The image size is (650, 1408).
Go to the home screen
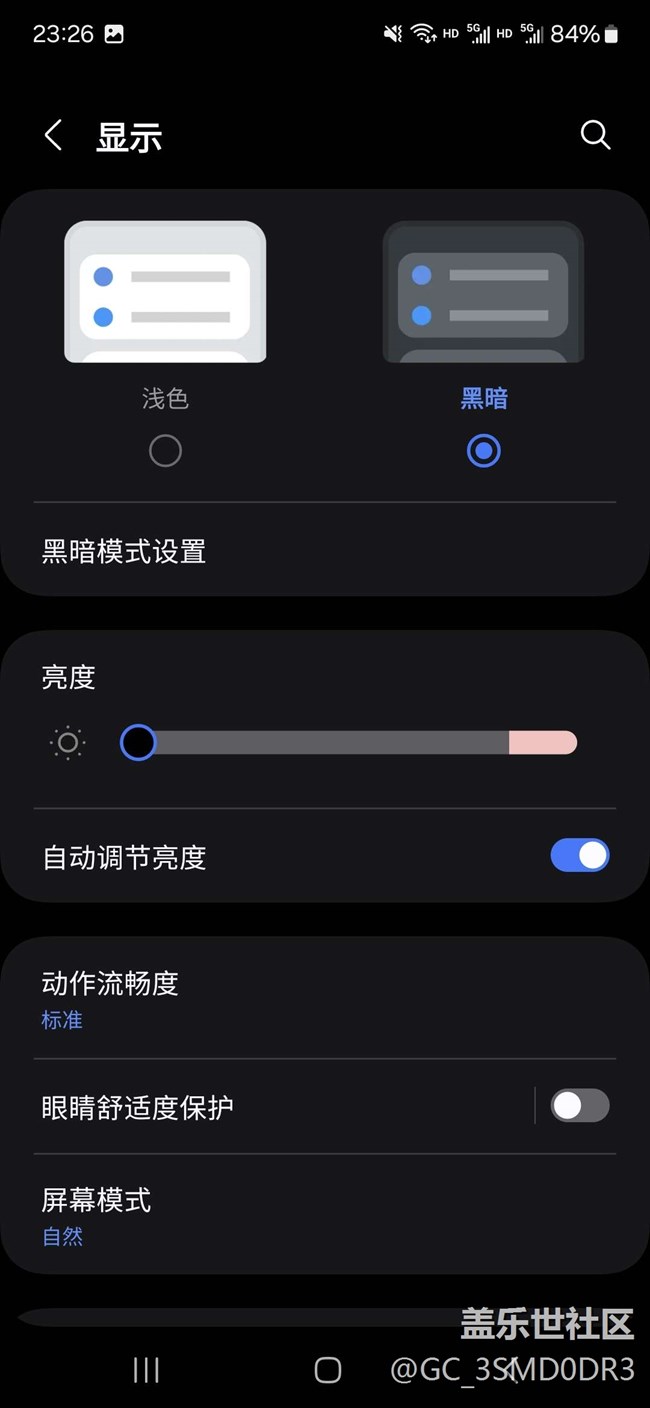coord(327,1370)
